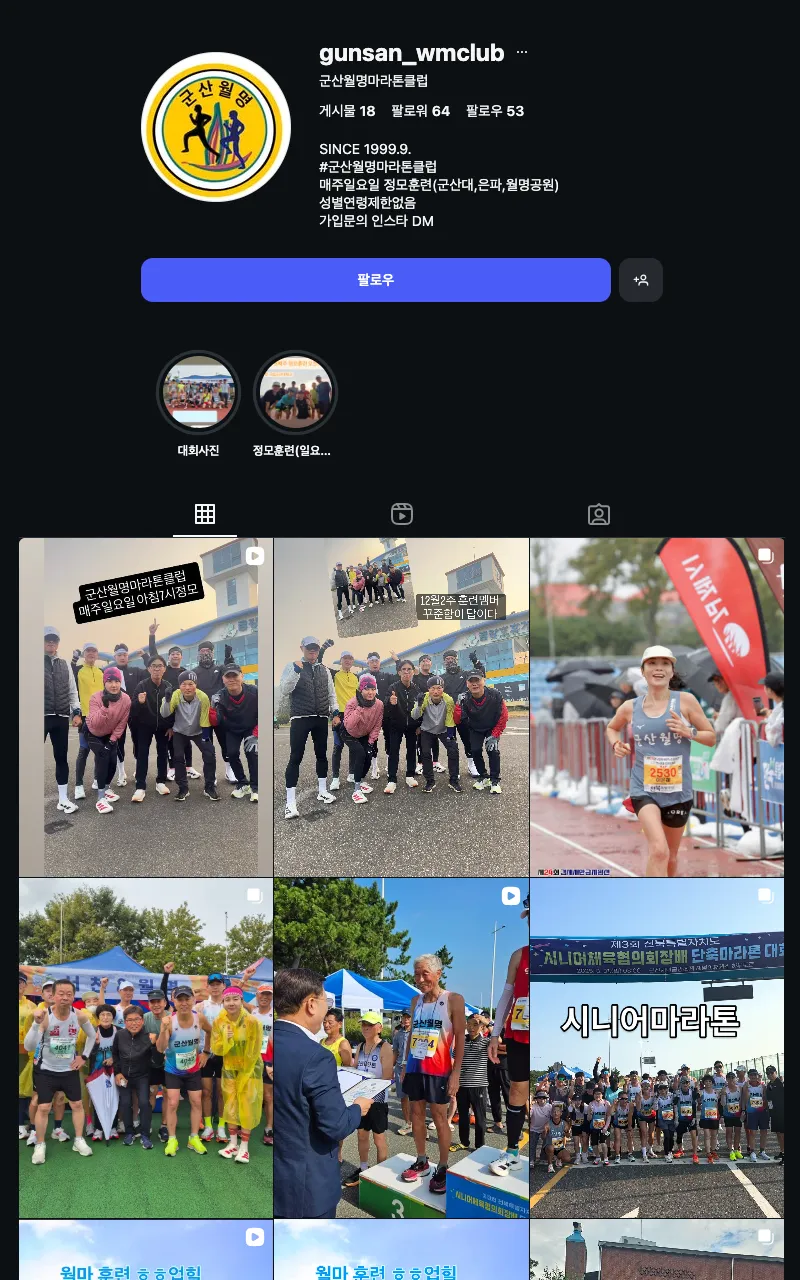Tap the #군산월명마라톤클럽 hashtag in the bio

378,167
